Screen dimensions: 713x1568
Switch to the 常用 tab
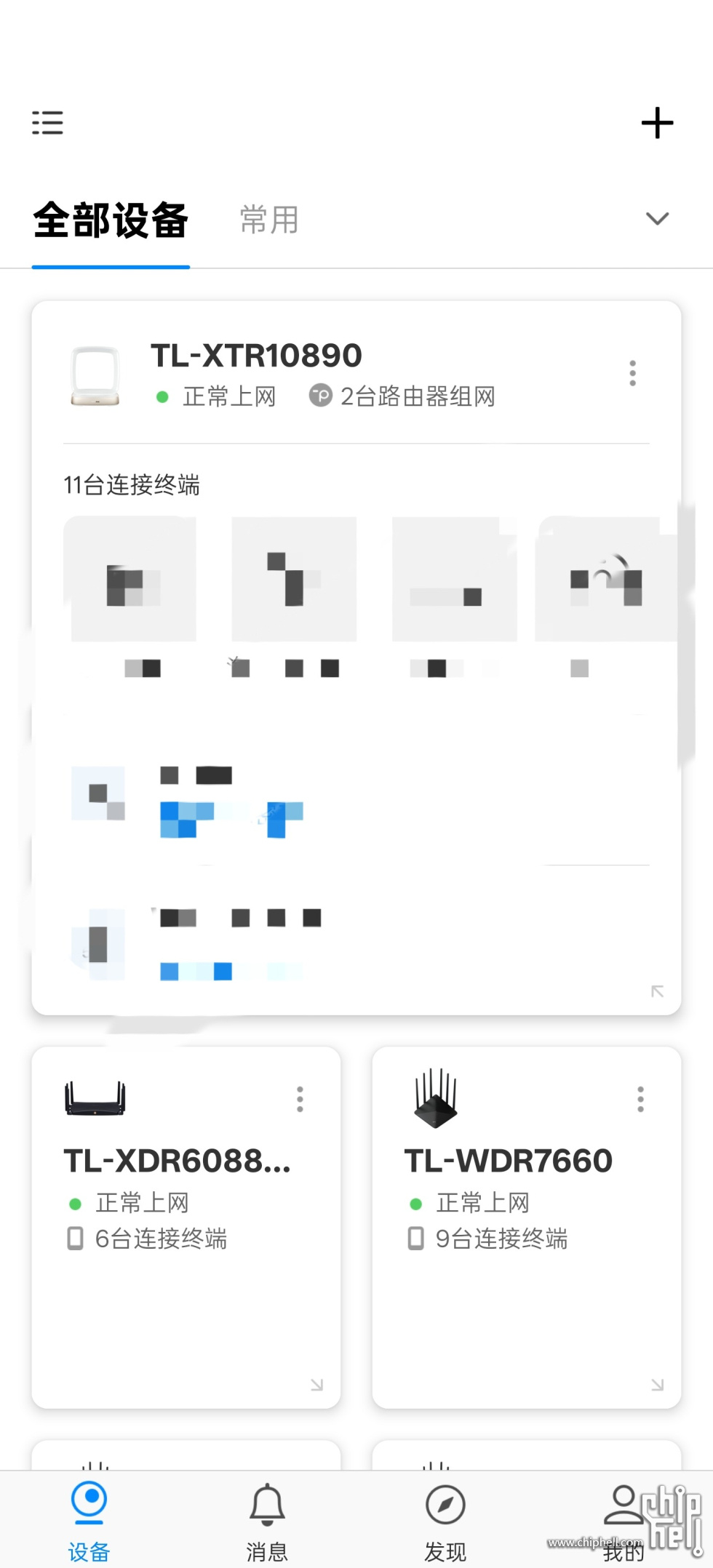click(x=269, y=220)
